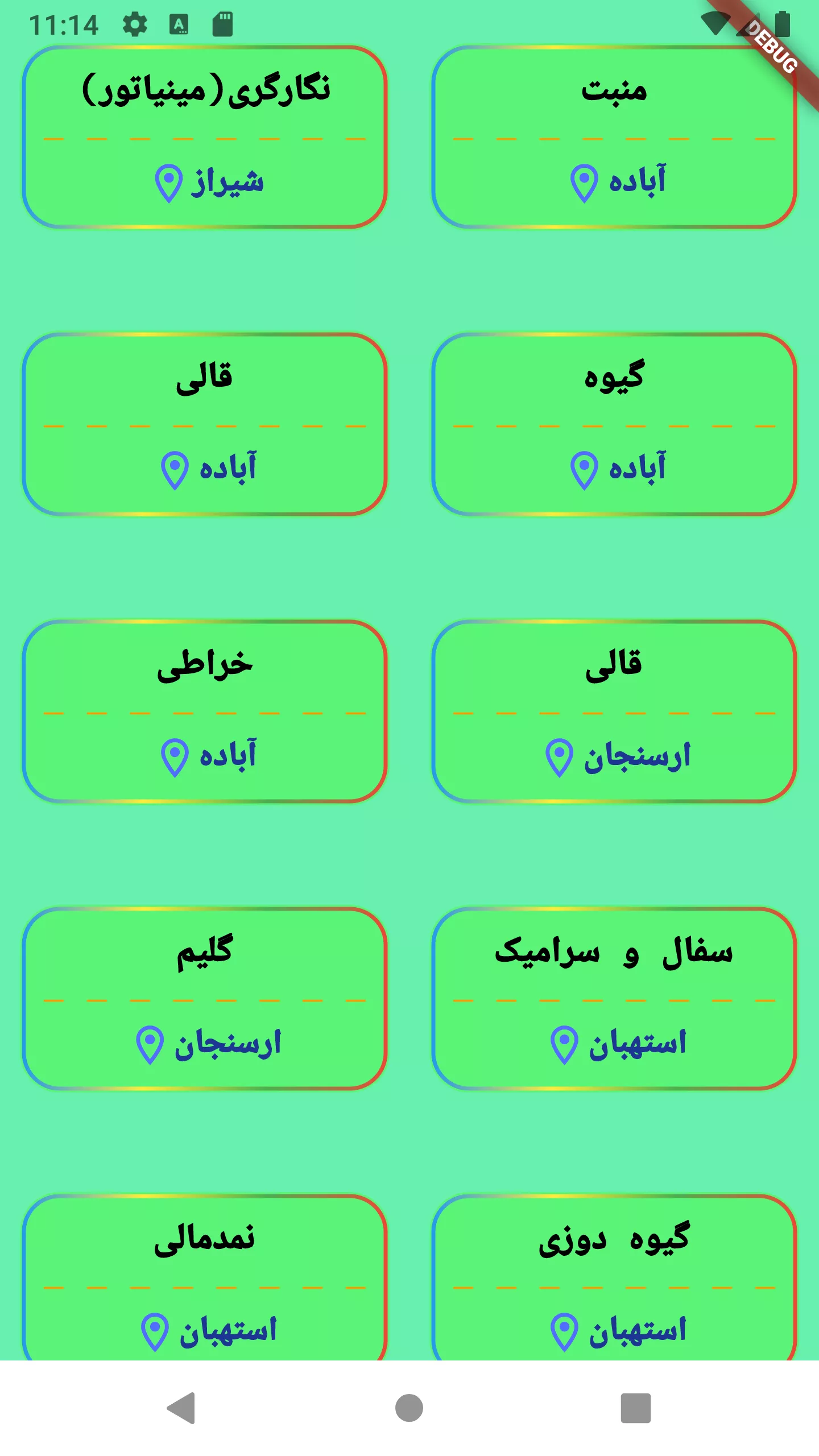Tap the خراطی card in آباده
819x1456 pixels.
[205, 712]
